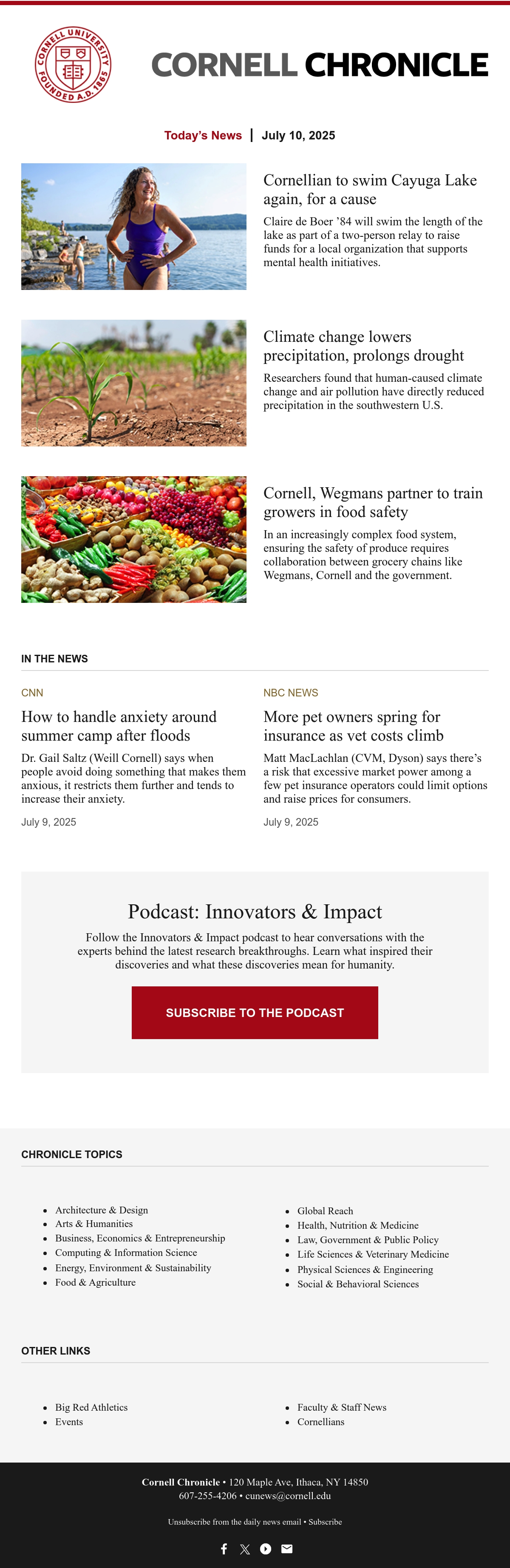Visit Big Red Athletics link
The width and height of the screenshot is (510, 1568).
[91, 1407]
